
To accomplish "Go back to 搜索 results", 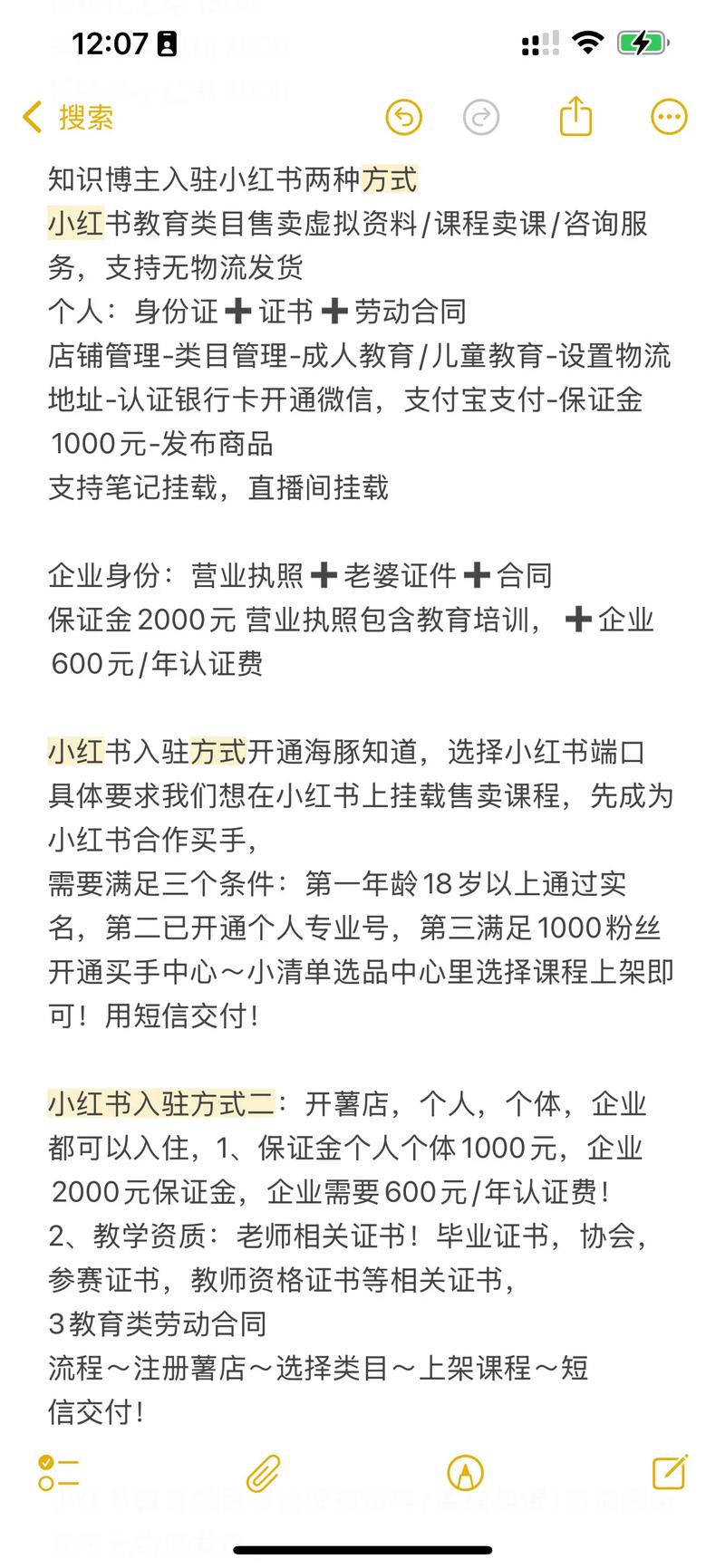I will 68,118.
